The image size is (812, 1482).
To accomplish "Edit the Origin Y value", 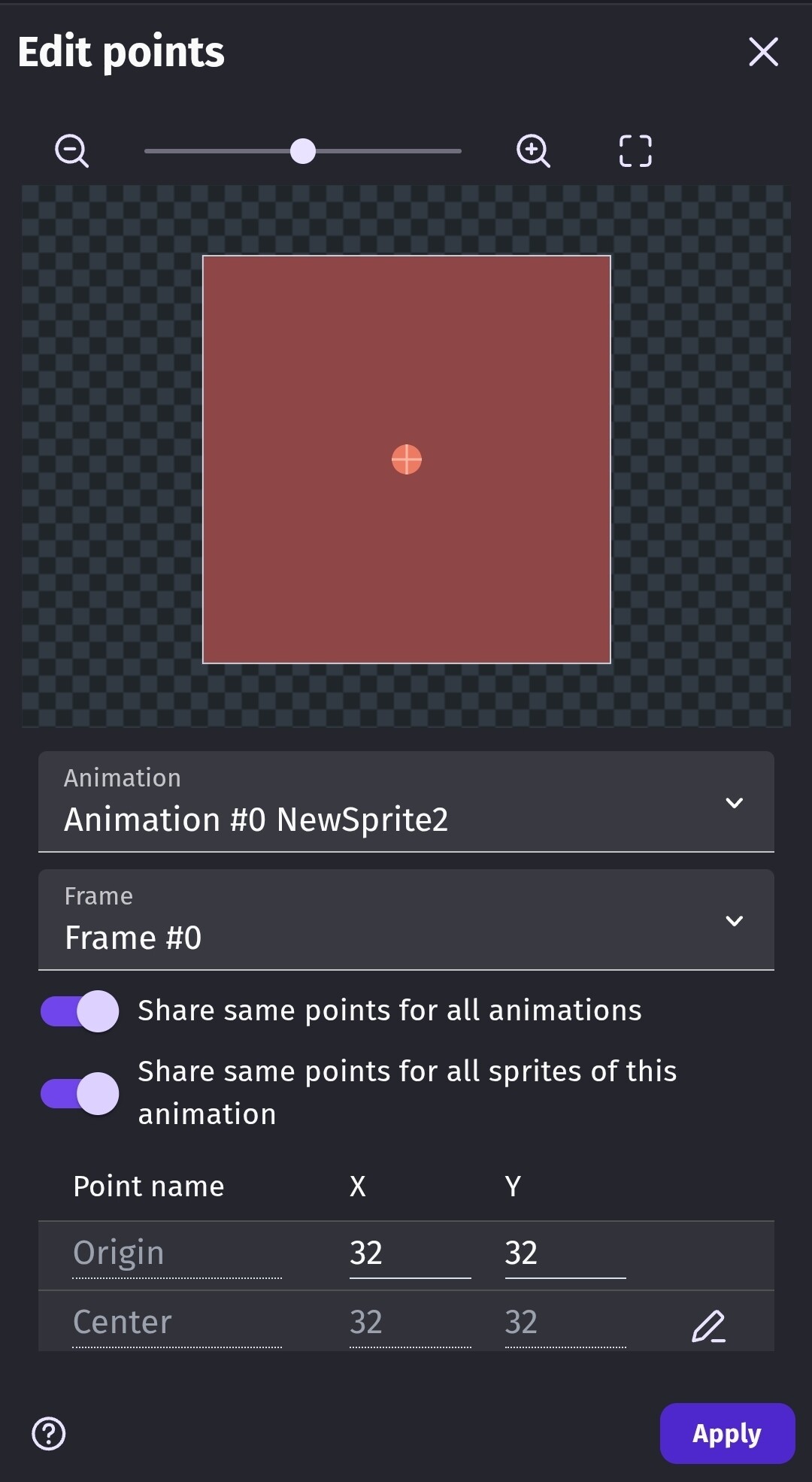I will tap(565, 1253).
